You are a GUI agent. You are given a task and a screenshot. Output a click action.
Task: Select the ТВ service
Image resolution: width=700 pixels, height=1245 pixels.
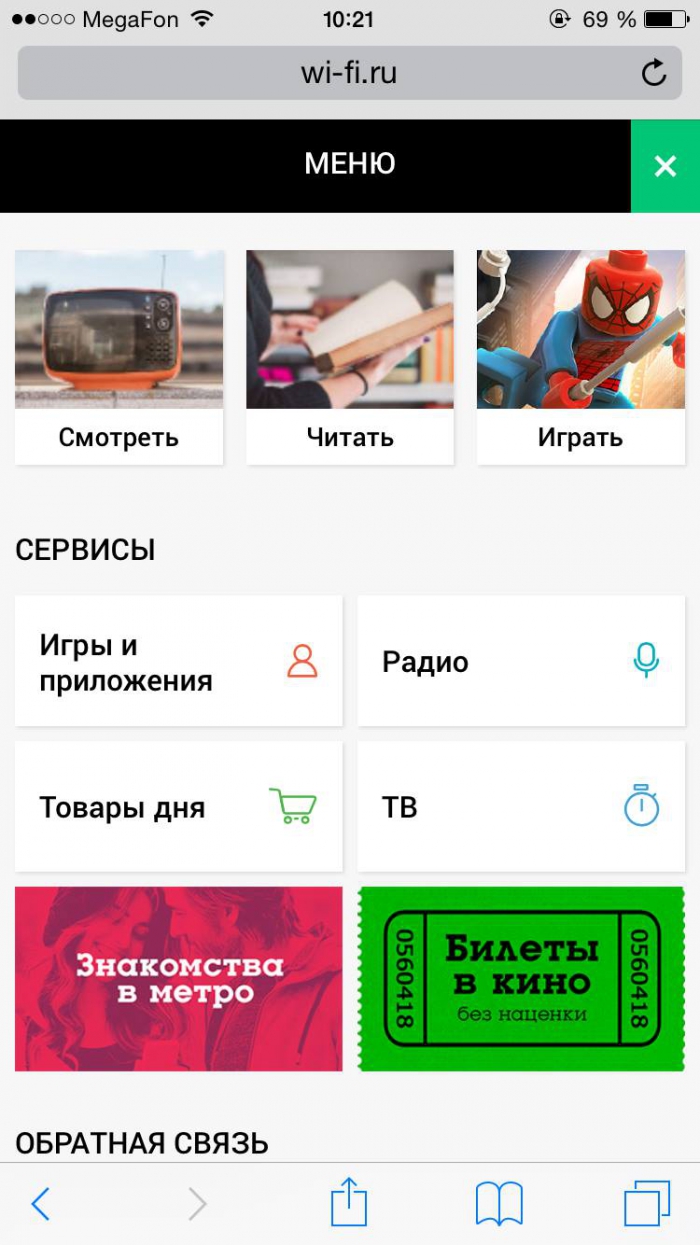(x=521, y=807)
